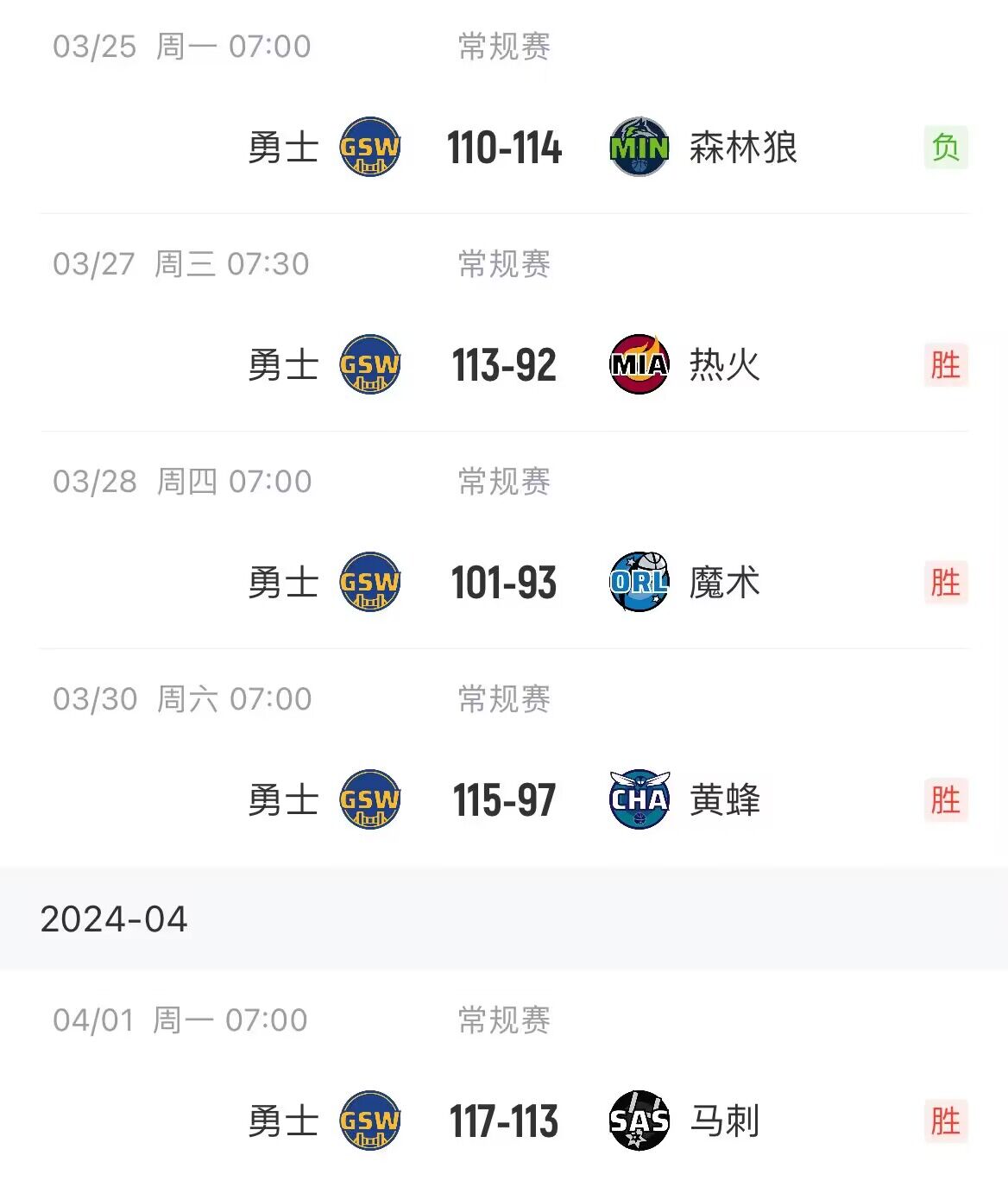View the 勇士 113-92 热火 match details
This screenshot has height=1187, width=1008.
[505, 365]
